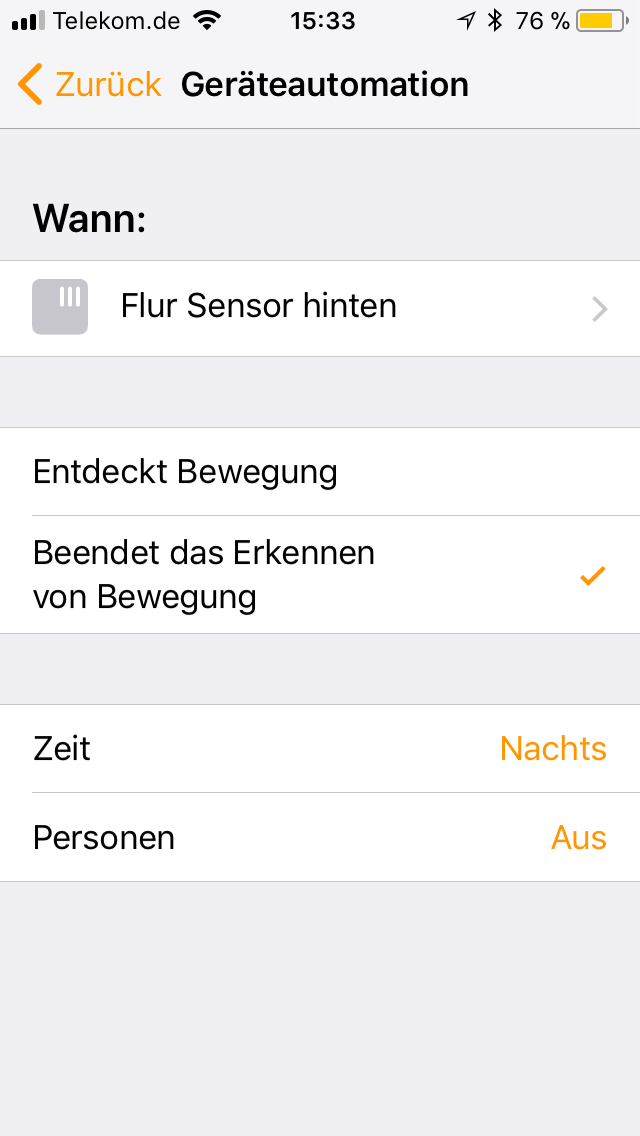Go back with the Zurück button
The height and width of the screenshot is (1136, 640).
(x=89, y=85)
